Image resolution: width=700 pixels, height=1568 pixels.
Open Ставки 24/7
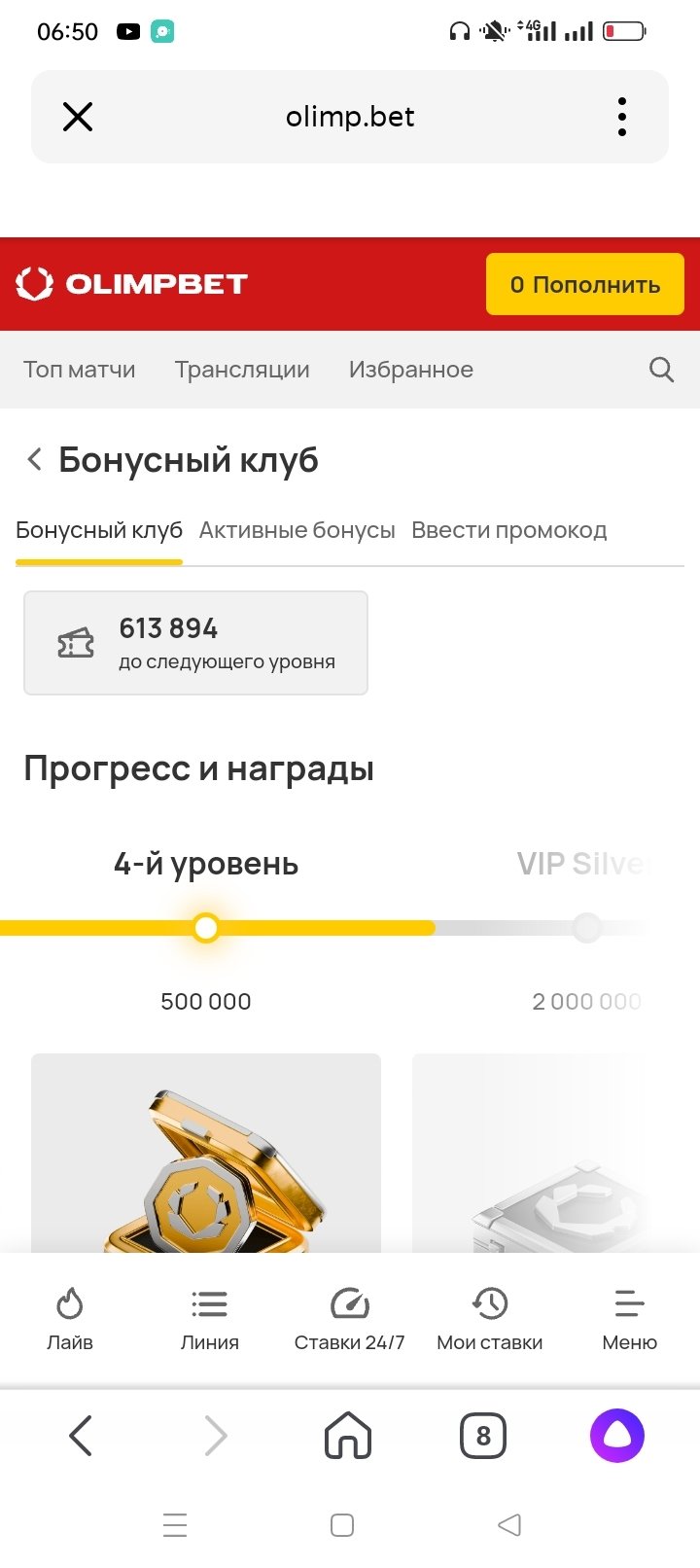[x=349, y=1318]
